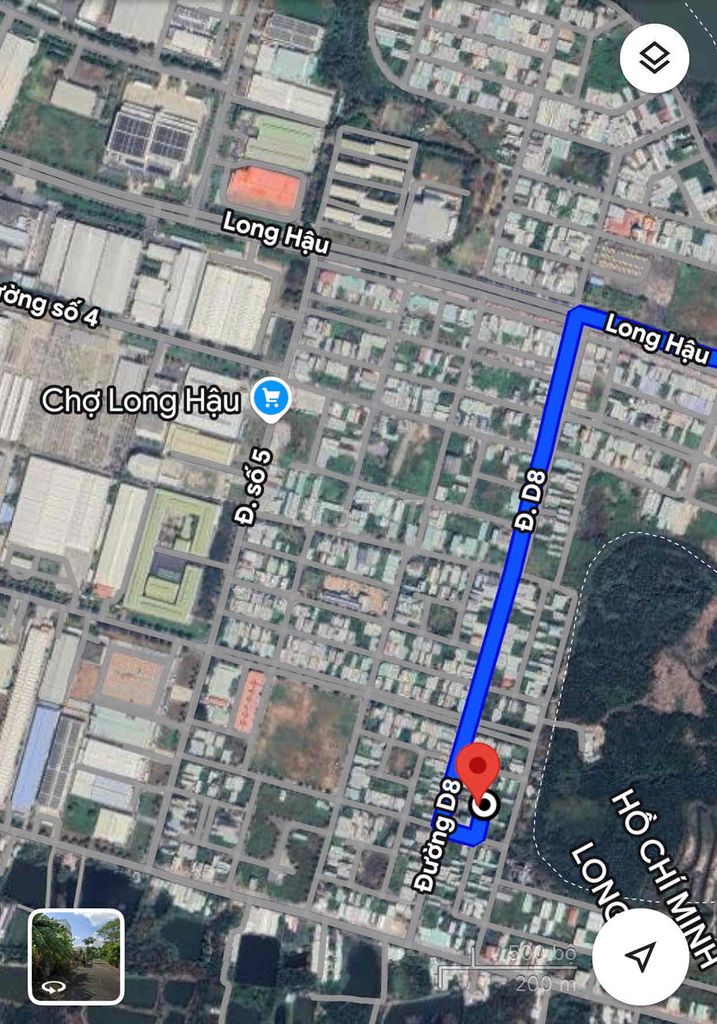Tap the red destination pin
This screenshot has height=1024, width=717.
[x=478, y=768]
